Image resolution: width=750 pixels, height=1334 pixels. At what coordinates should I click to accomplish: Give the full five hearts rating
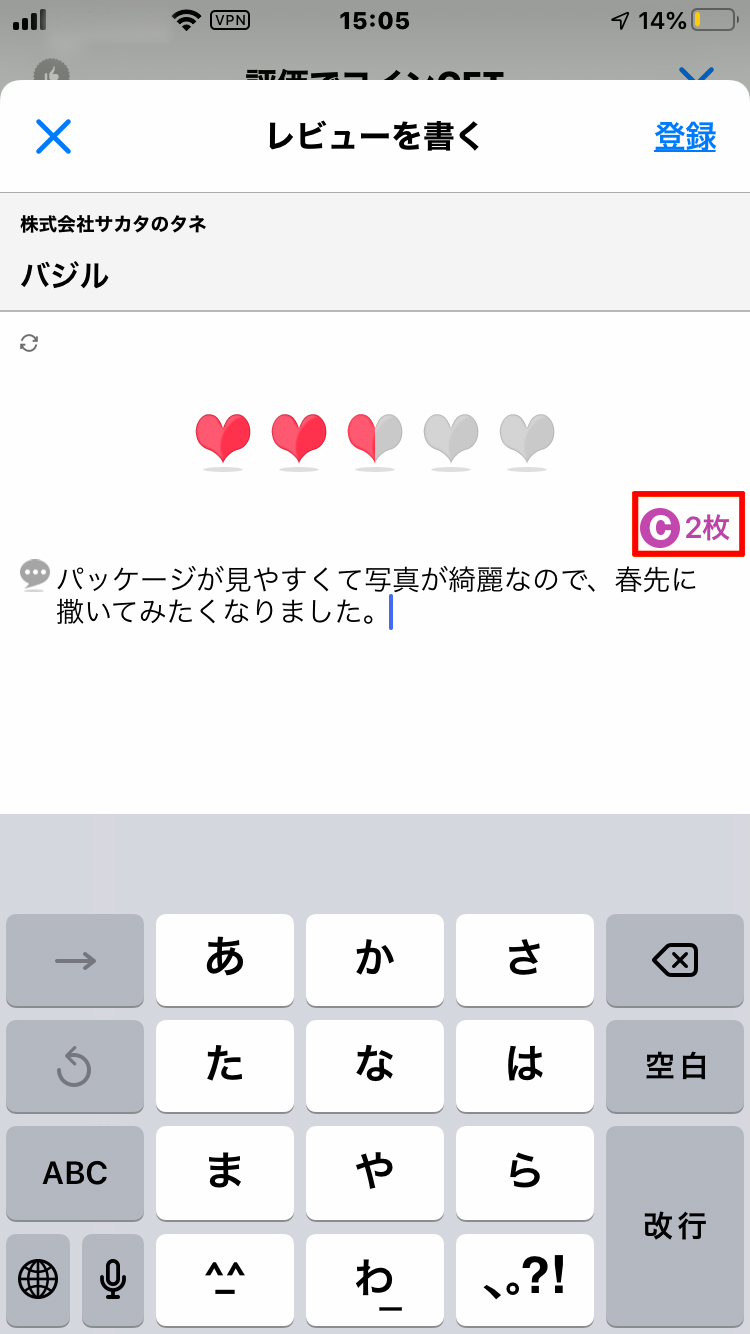(x=527, y=441)
